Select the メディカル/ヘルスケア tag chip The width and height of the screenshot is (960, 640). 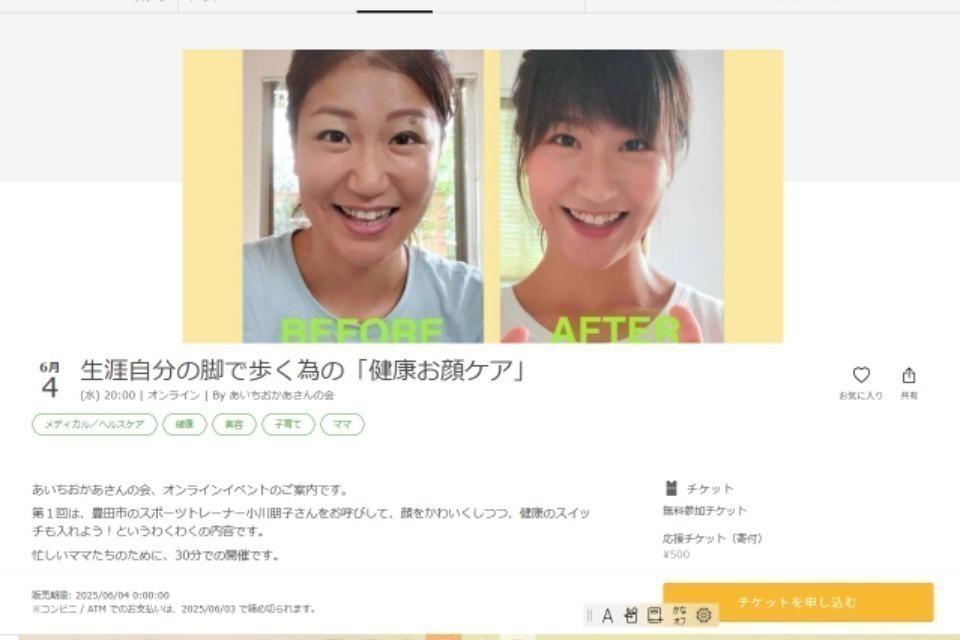pyautogui.click(x=94, y=424)
